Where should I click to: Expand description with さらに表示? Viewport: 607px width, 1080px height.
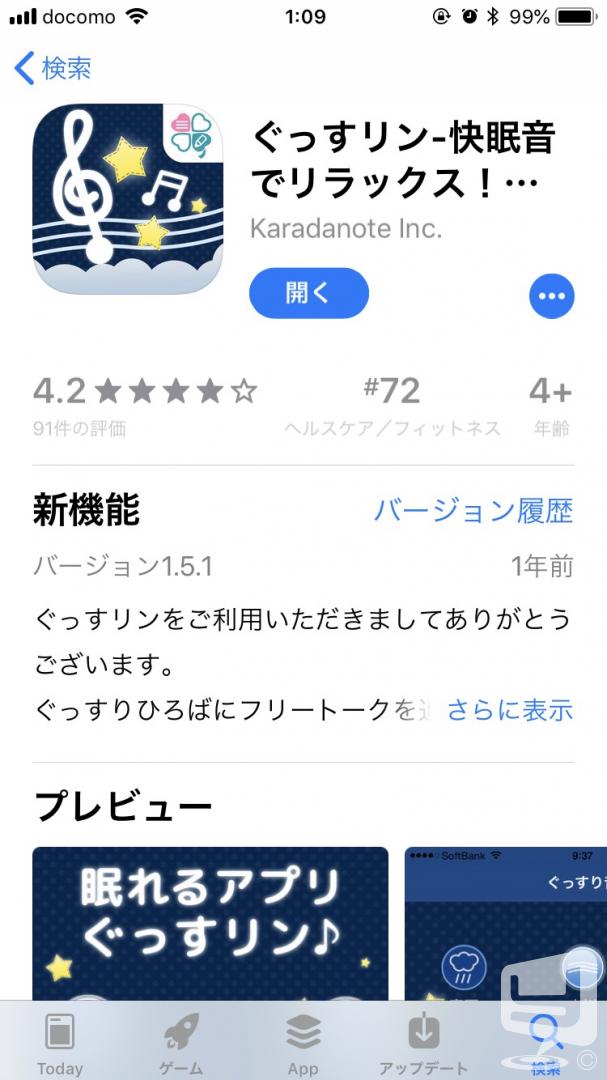coord(510,709)
